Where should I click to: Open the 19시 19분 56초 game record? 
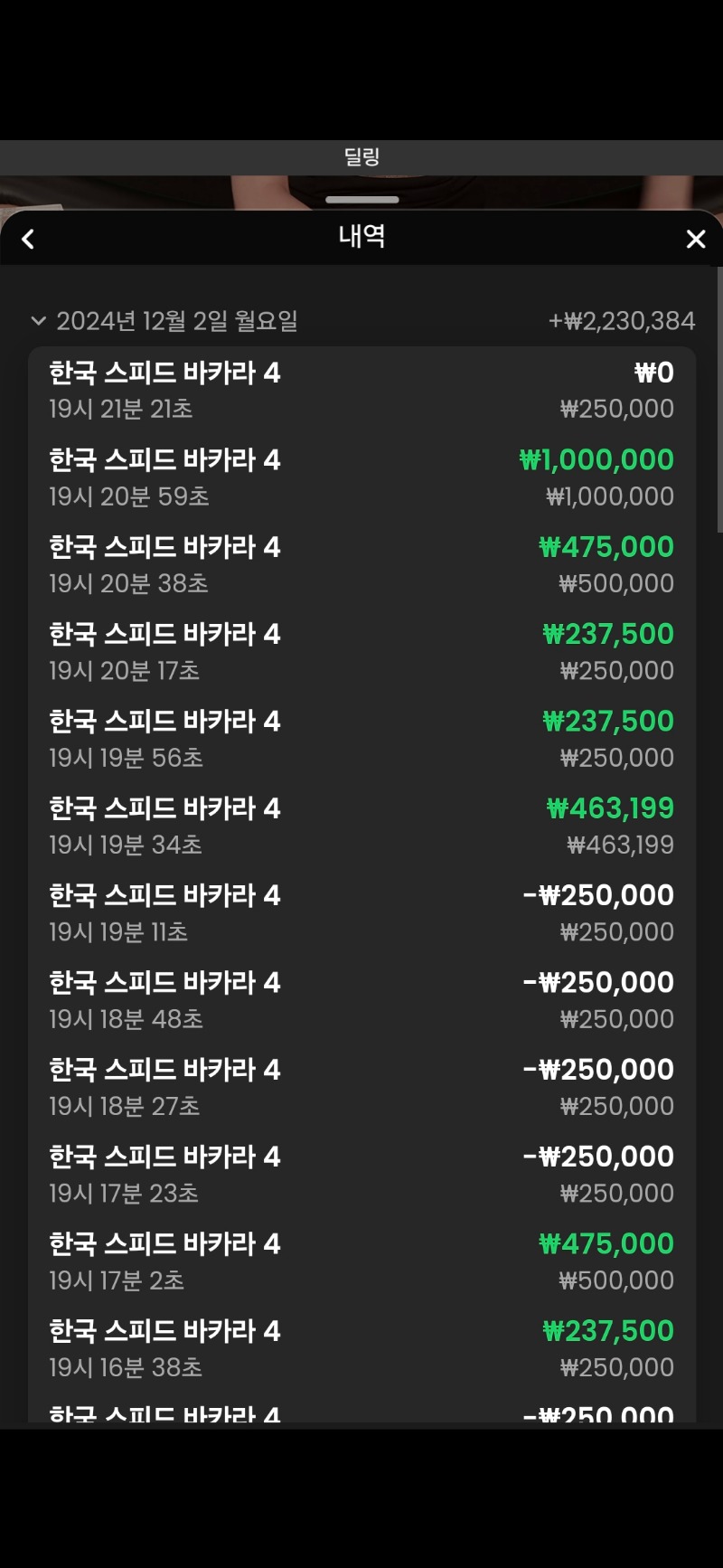361,739
